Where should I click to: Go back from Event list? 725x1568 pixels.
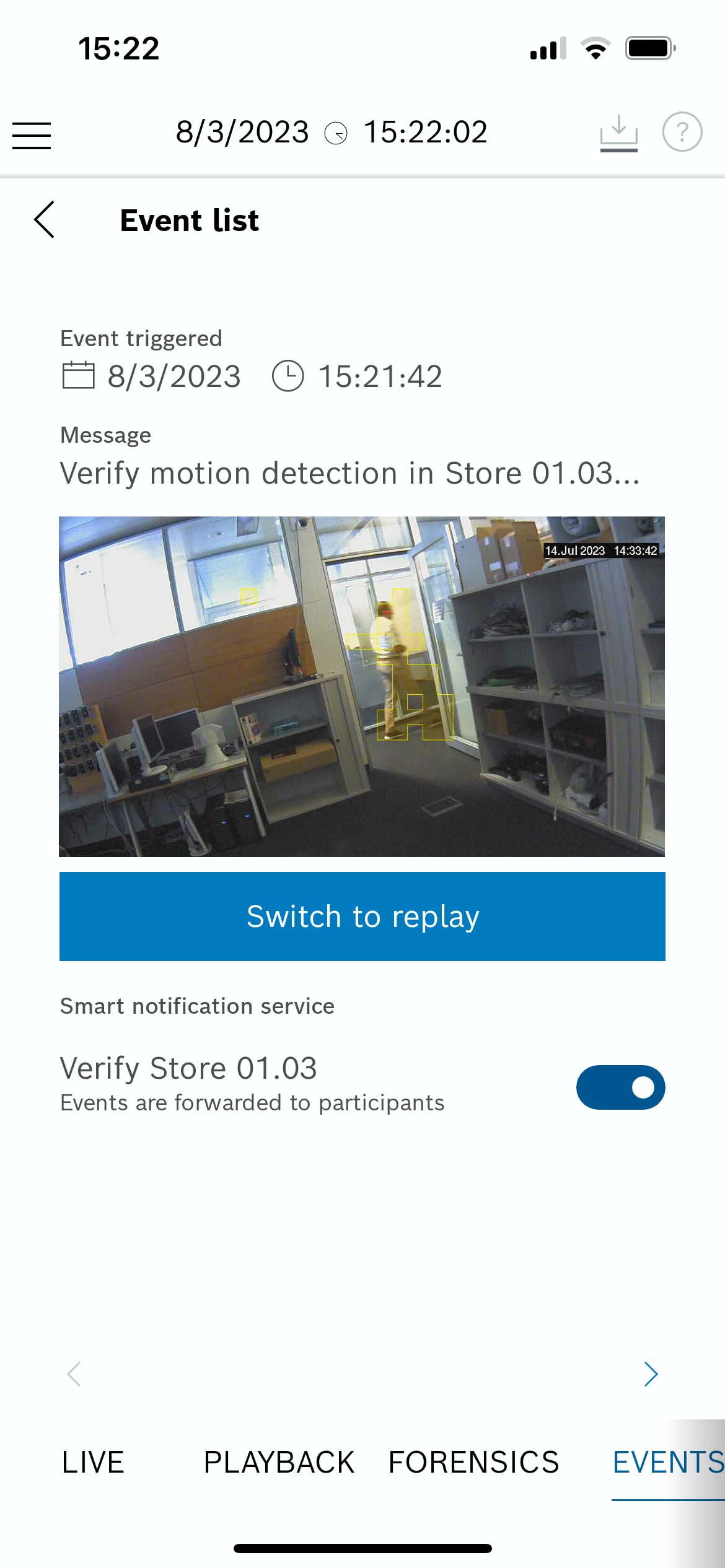[45, 220]
